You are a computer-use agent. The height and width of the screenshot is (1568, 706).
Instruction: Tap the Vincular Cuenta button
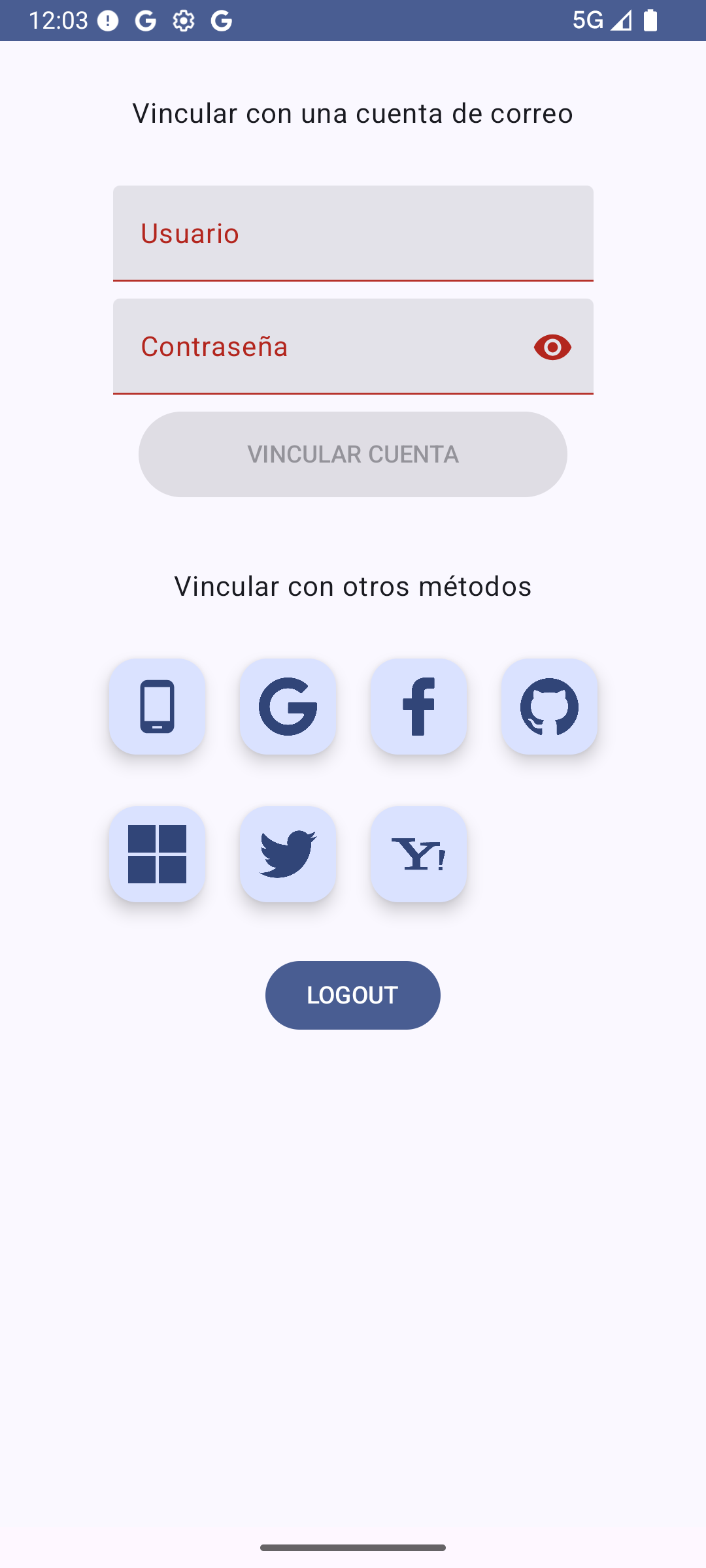coord(353,454)
